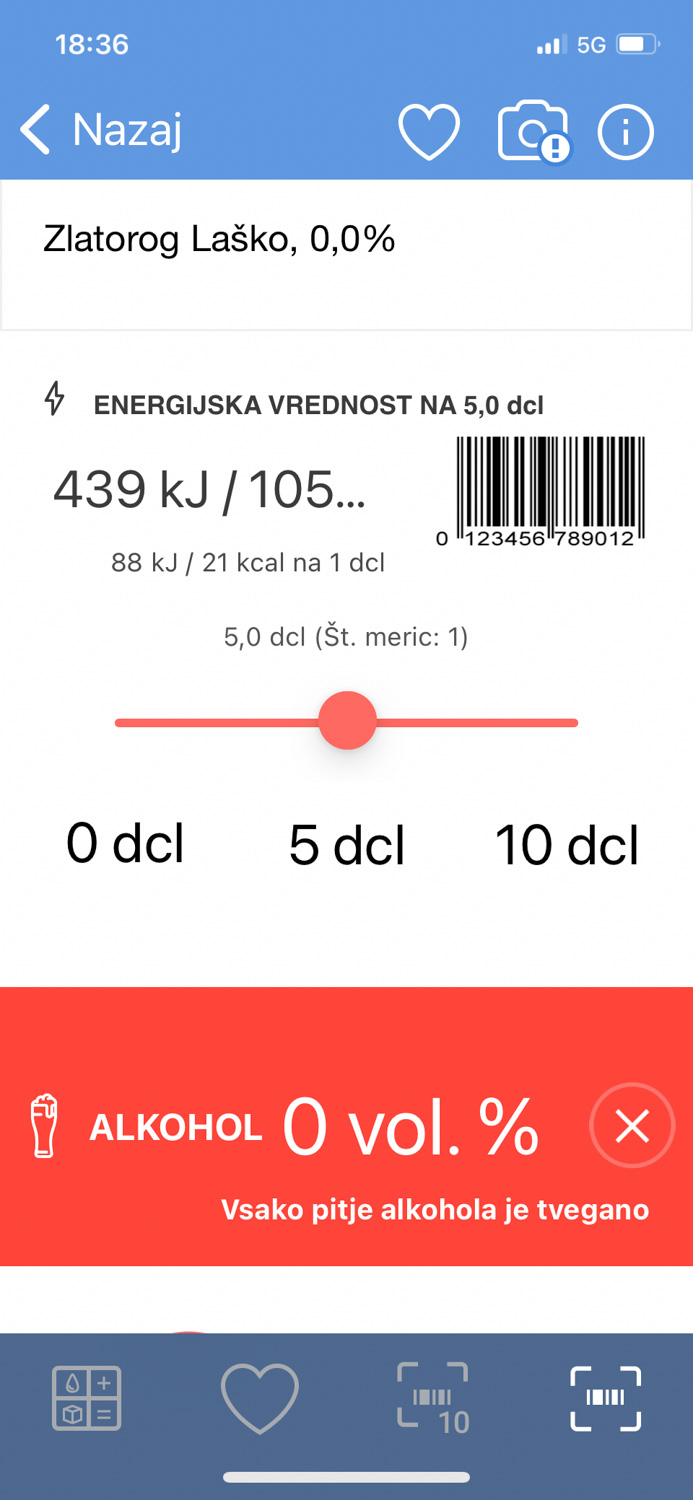Viewport: 693px width, 1500px height.
Task: Open the last 10 scans tab
Action: 433,1397
